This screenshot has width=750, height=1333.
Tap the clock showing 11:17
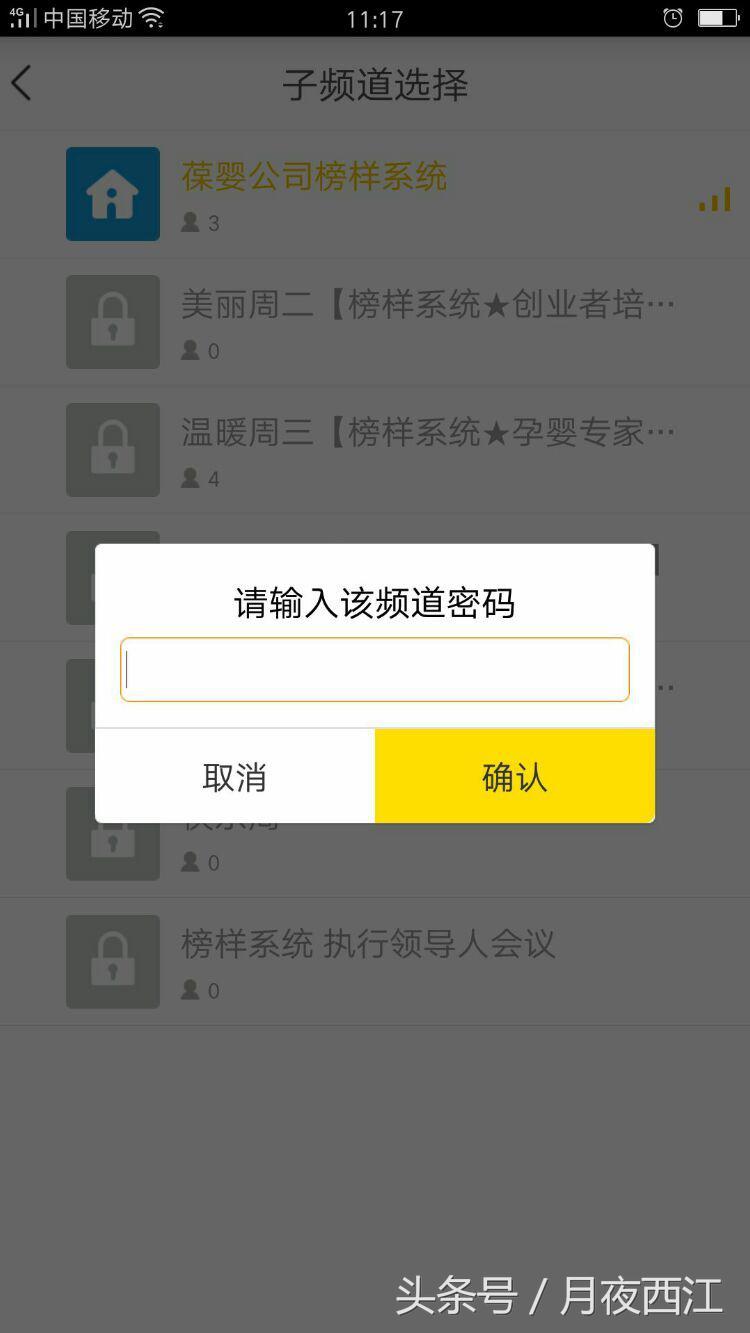point(374,18)
